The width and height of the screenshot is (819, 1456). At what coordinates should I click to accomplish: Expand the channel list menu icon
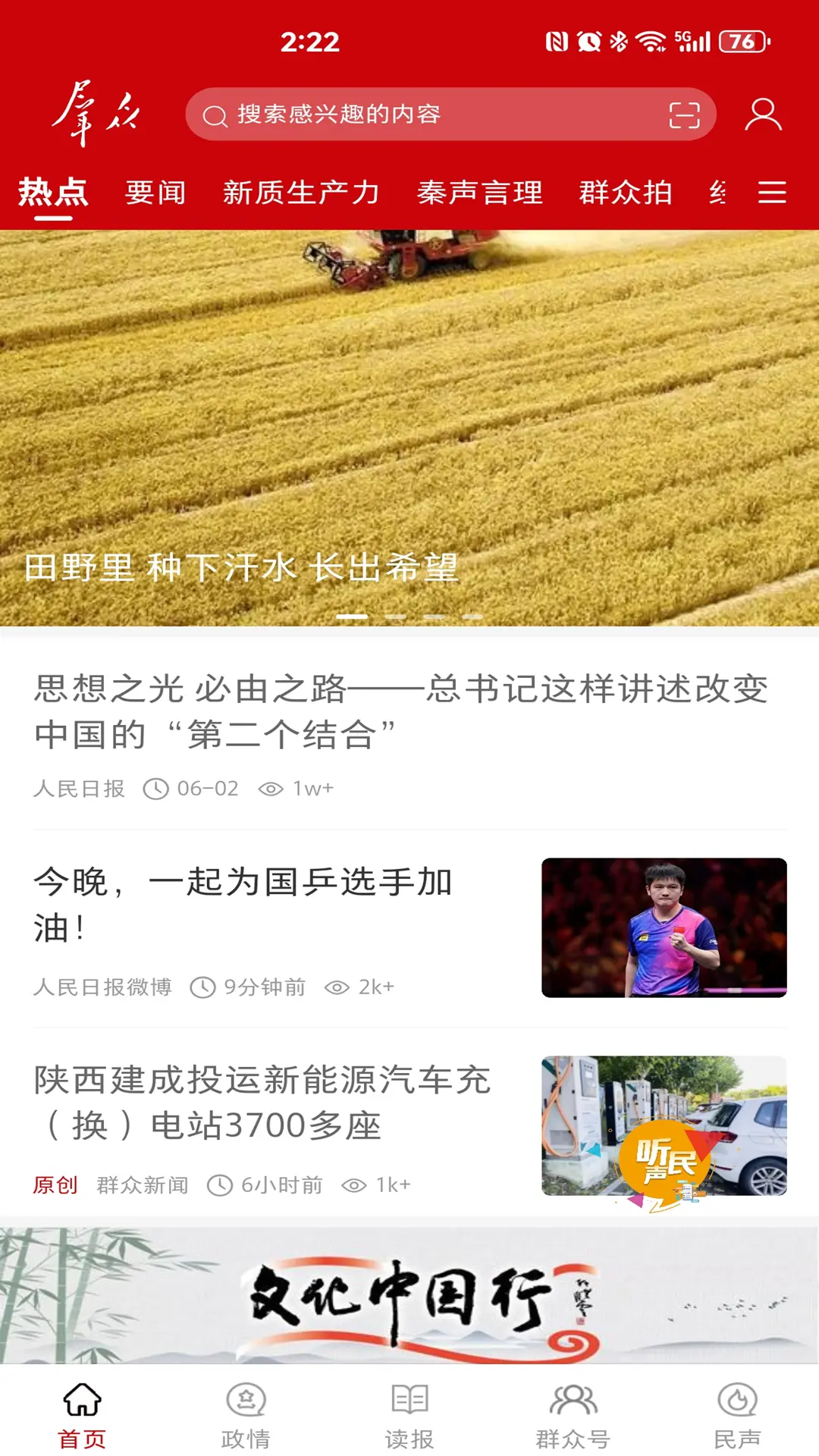(772, 193)
